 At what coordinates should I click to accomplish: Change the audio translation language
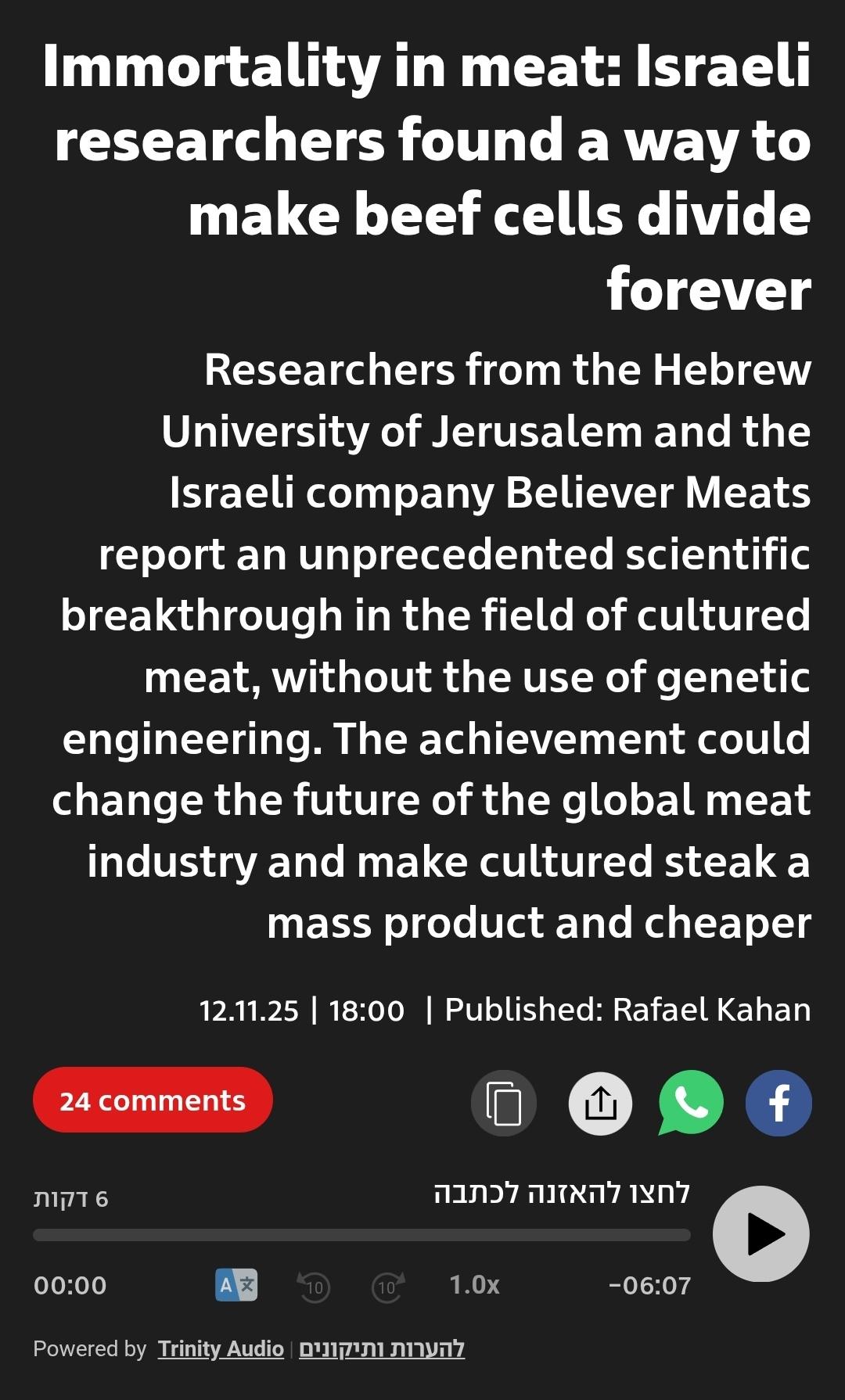click(x=236, y=1285)
